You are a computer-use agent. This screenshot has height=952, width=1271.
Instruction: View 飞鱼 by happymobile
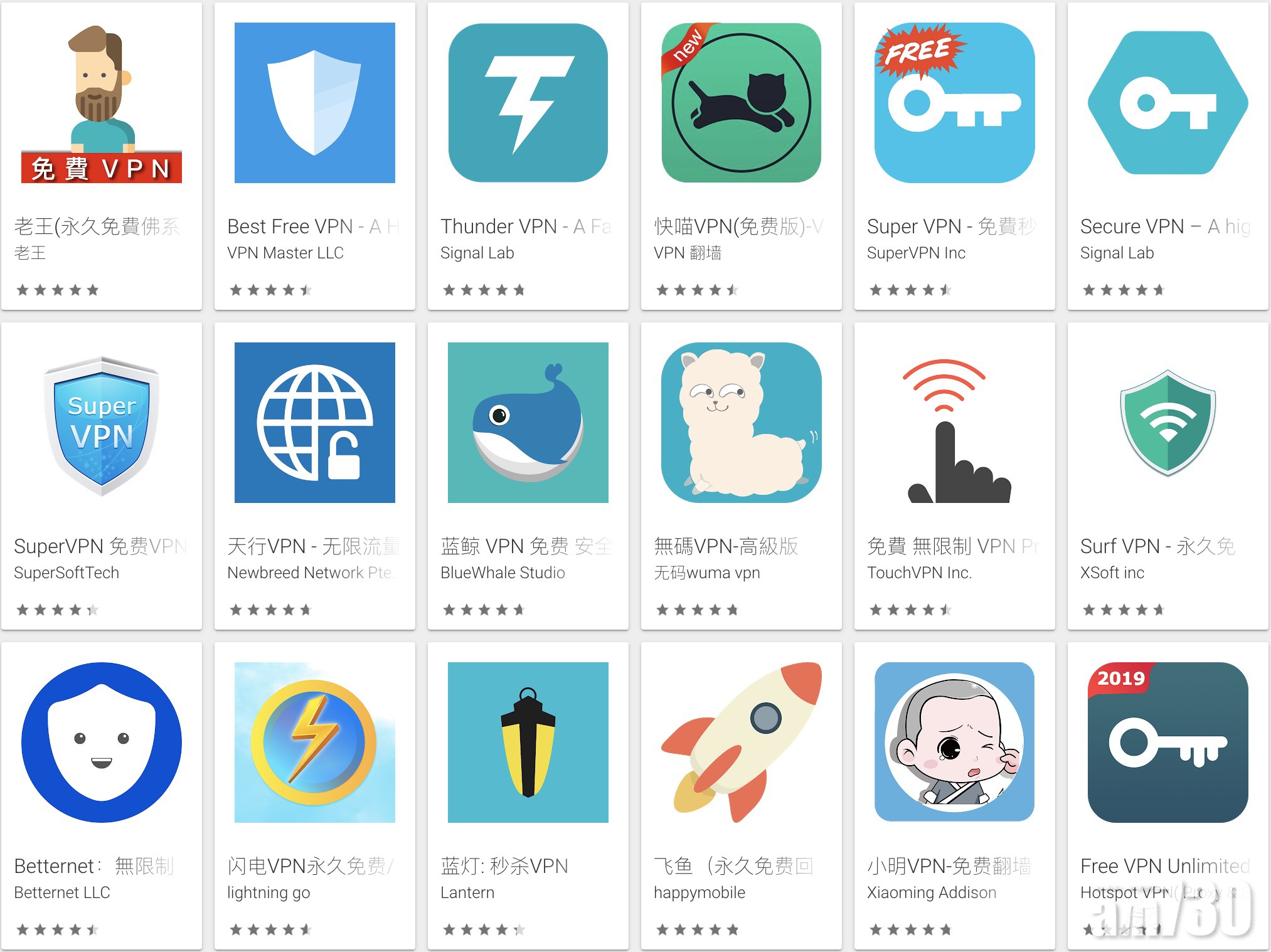742,743
